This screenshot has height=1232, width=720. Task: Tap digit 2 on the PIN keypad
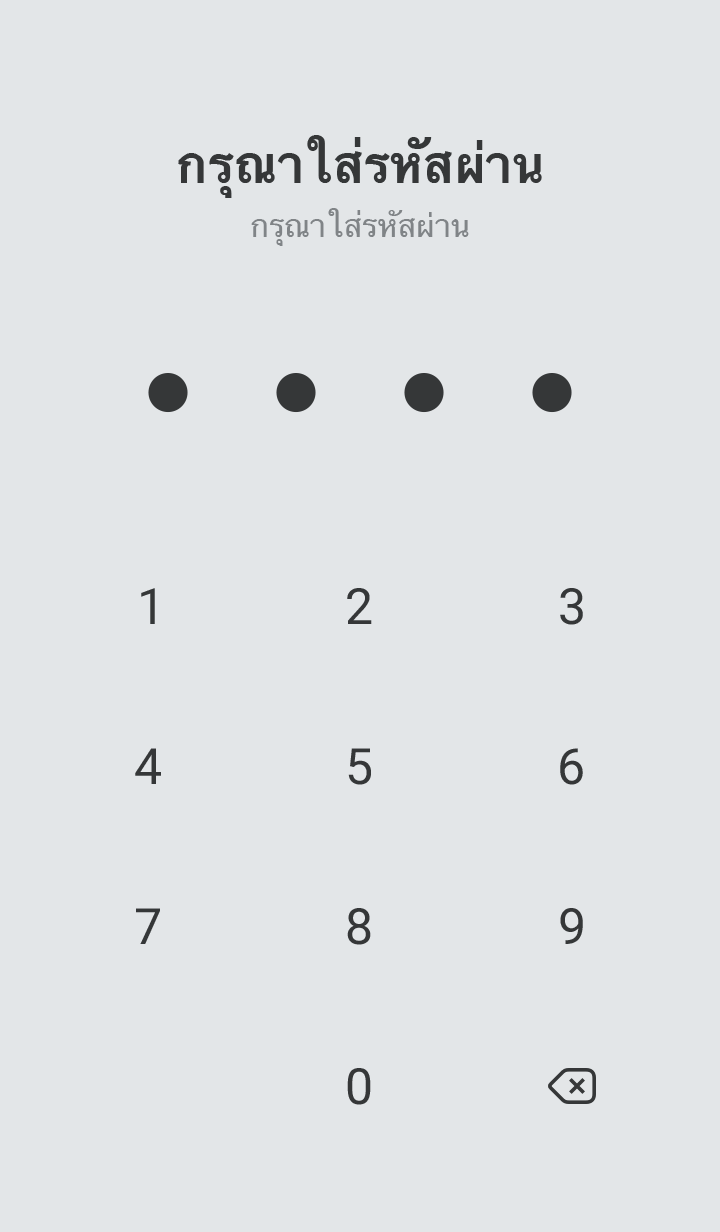(x=360, y=606)
